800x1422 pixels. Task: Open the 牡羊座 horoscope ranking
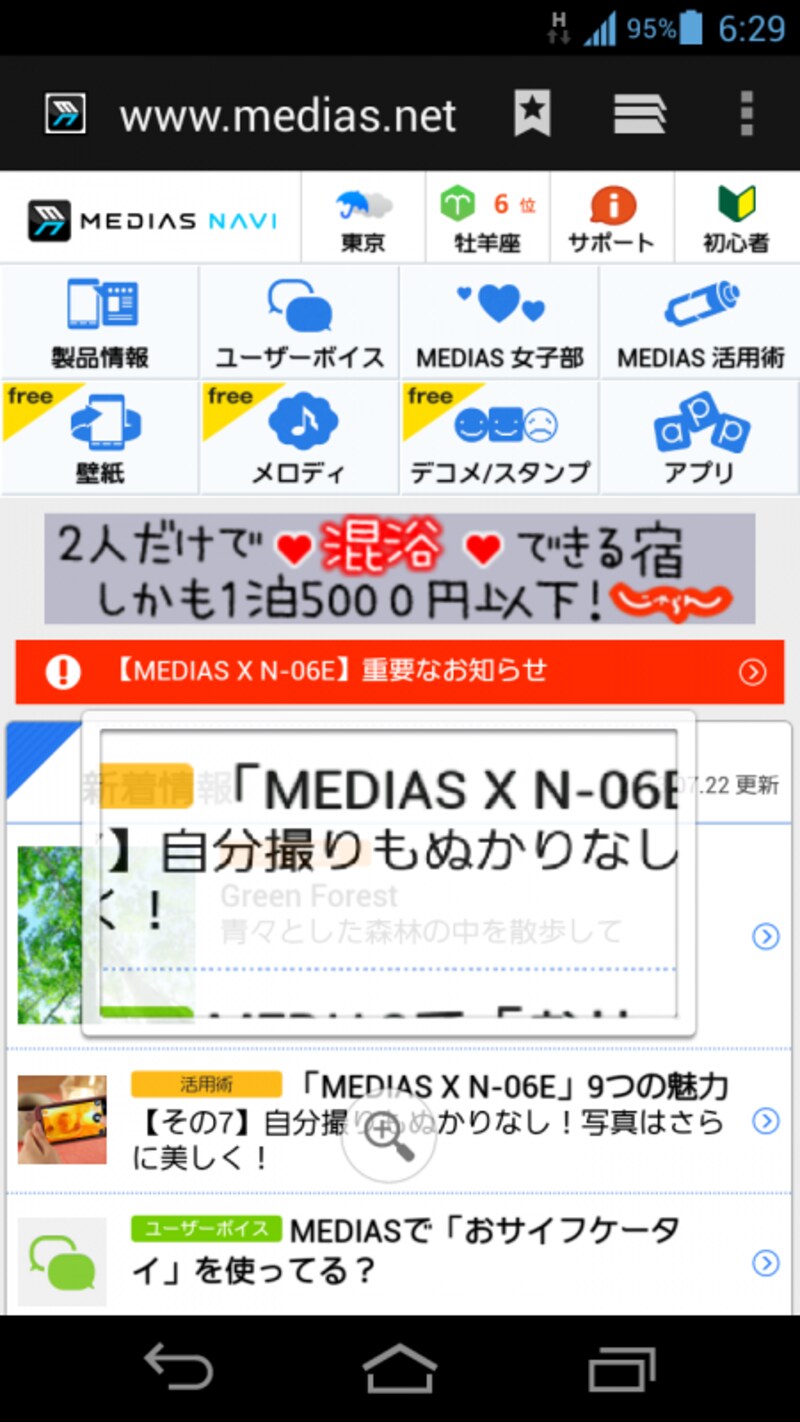487,219
